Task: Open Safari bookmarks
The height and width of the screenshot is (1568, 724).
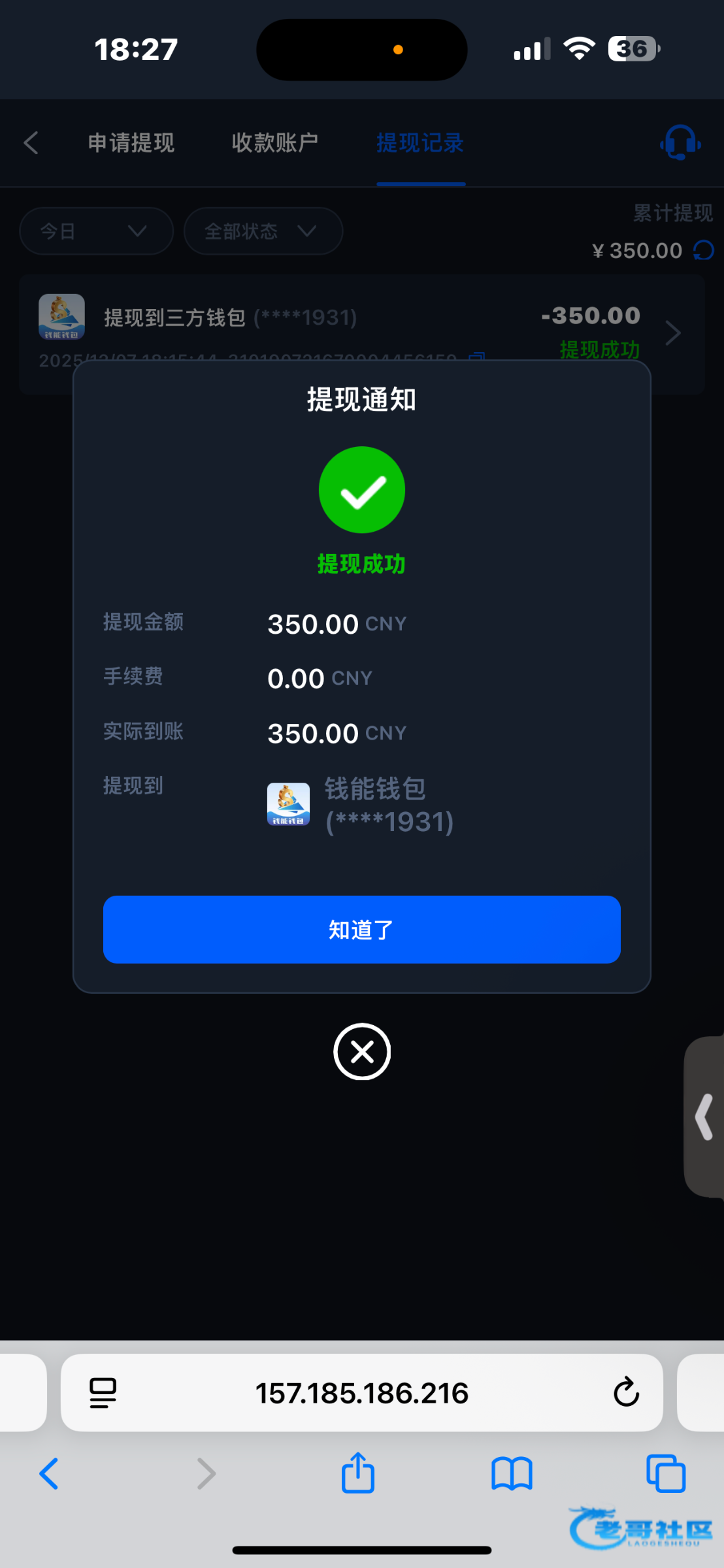Action: click(x=512, y=1473)
